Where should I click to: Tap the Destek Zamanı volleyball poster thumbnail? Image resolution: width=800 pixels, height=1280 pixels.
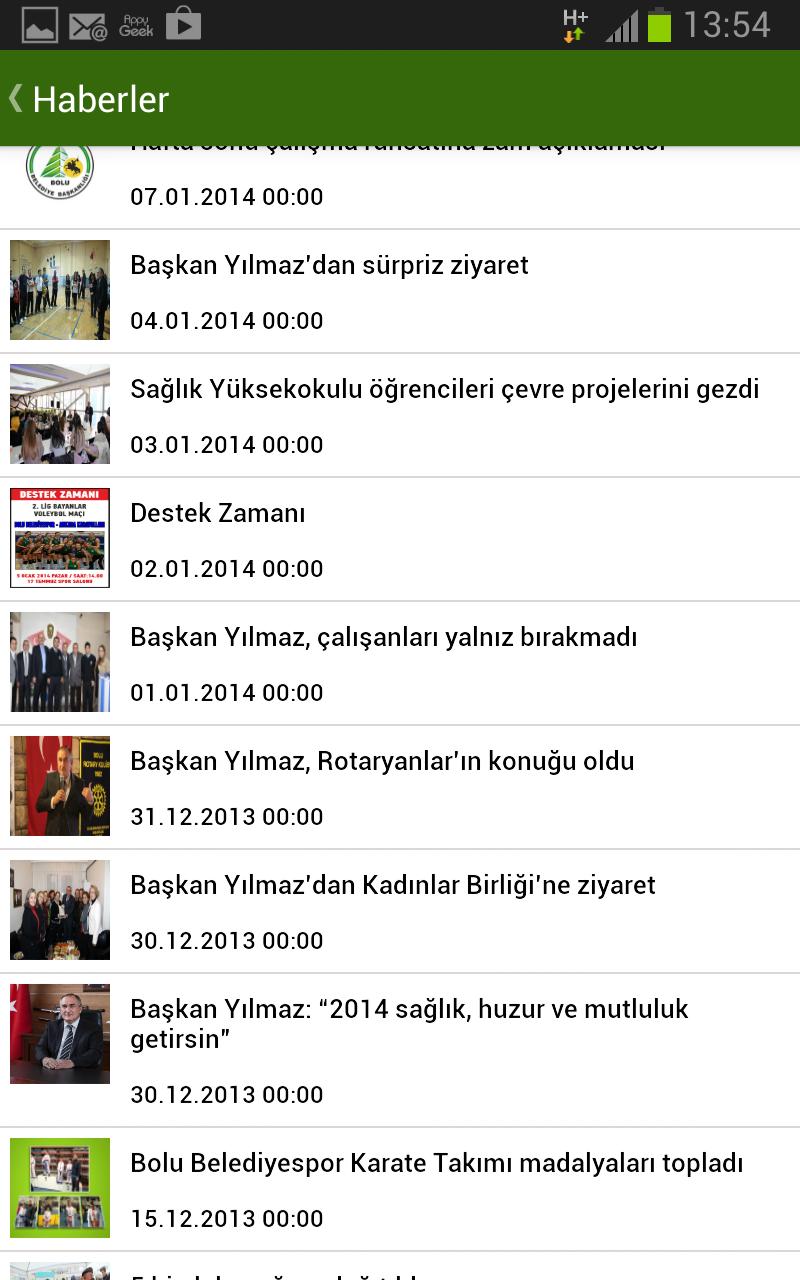pyautogui.click(x=60, y=537)
